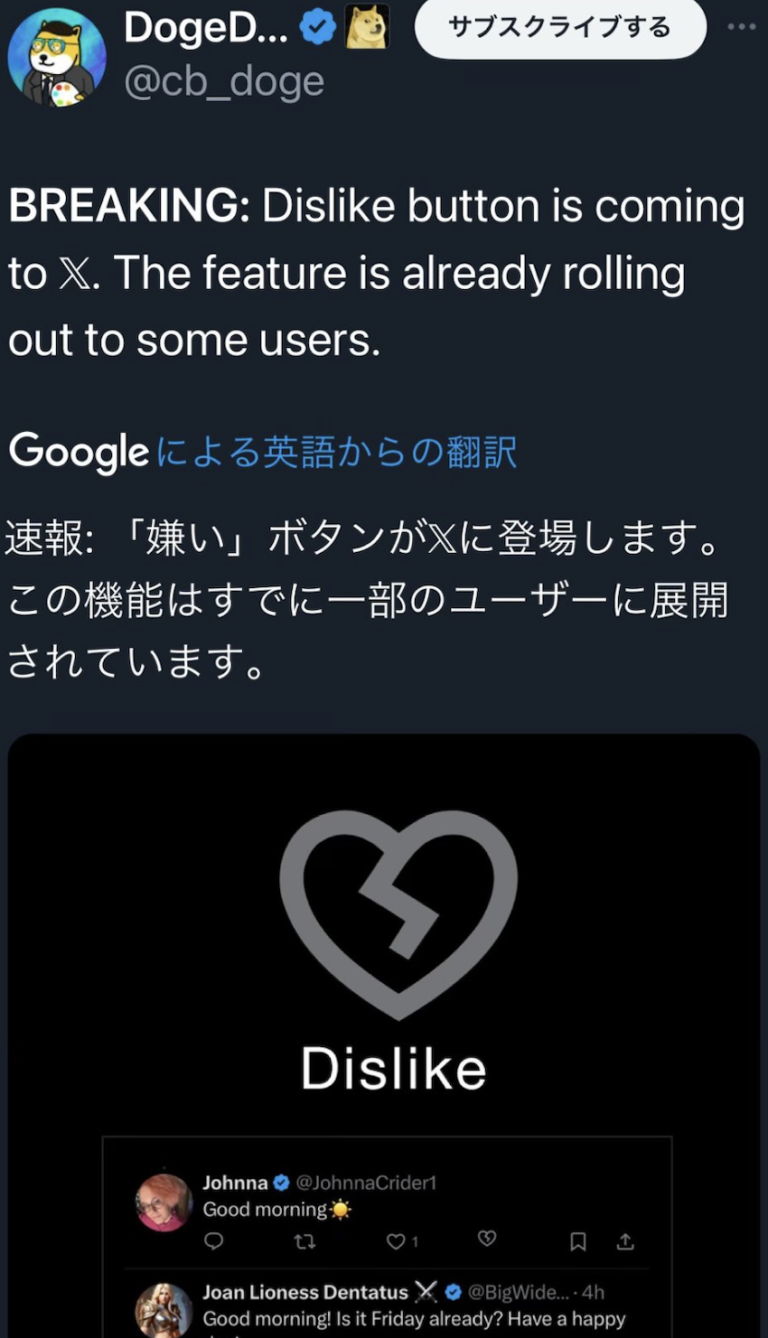Select DogeD...'s profile avatar
768x1338 pixels.
pyautogui.click(x=57, y=57)
